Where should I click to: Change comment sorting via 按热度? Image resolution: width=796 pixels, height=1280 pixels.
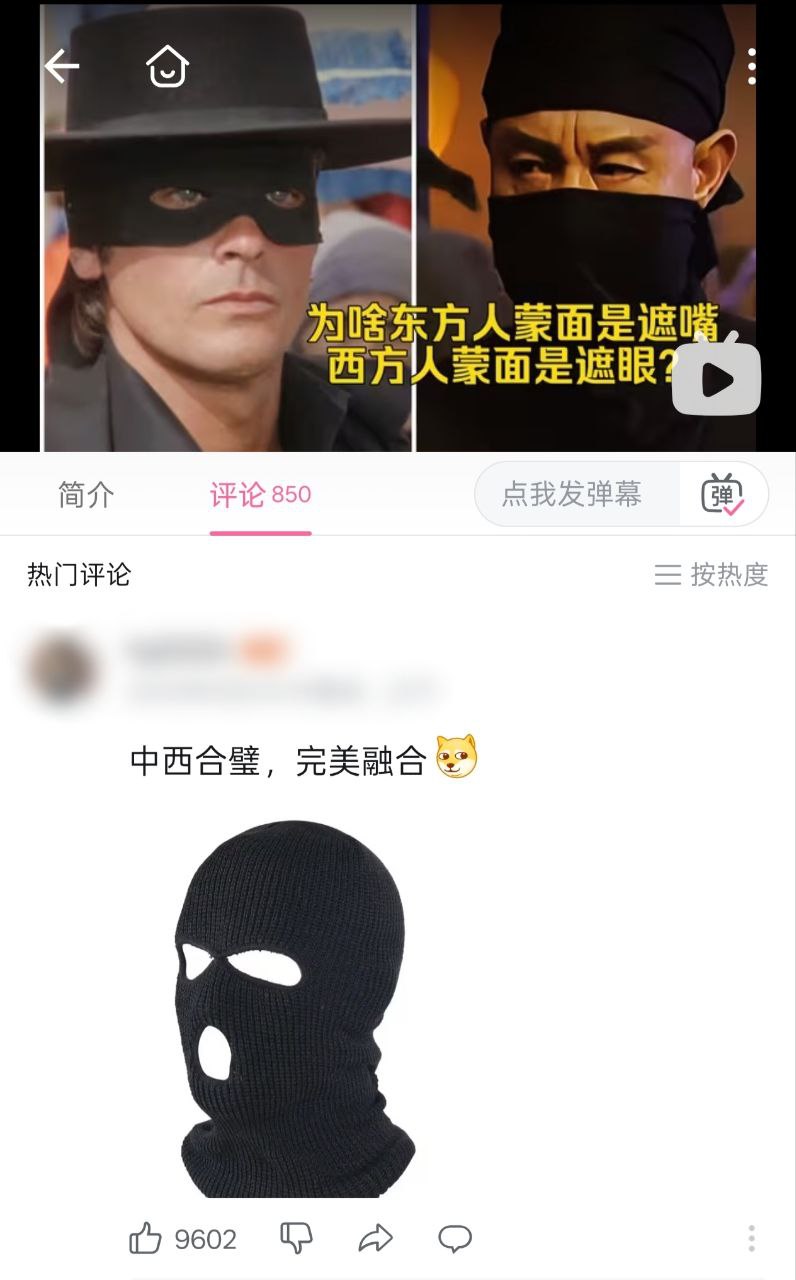click(x=711, y=575)
